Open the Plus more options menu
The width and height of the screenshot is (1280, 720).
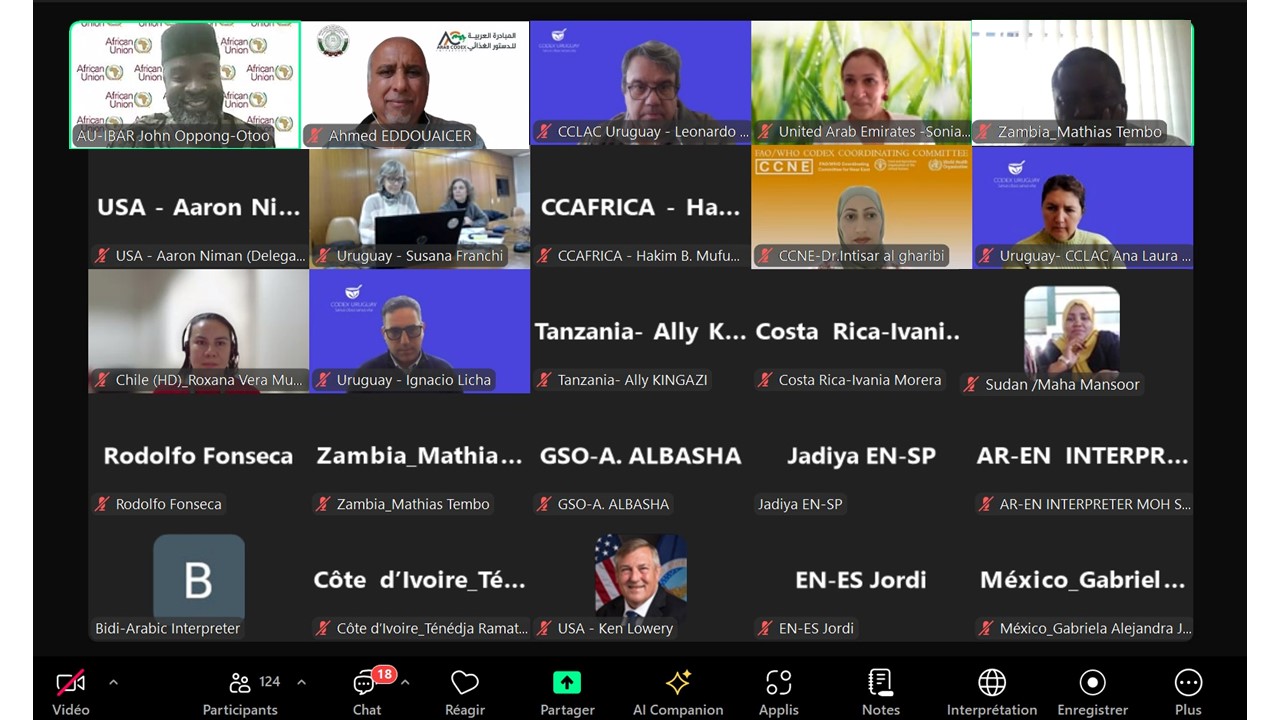tap(1188, 692)
